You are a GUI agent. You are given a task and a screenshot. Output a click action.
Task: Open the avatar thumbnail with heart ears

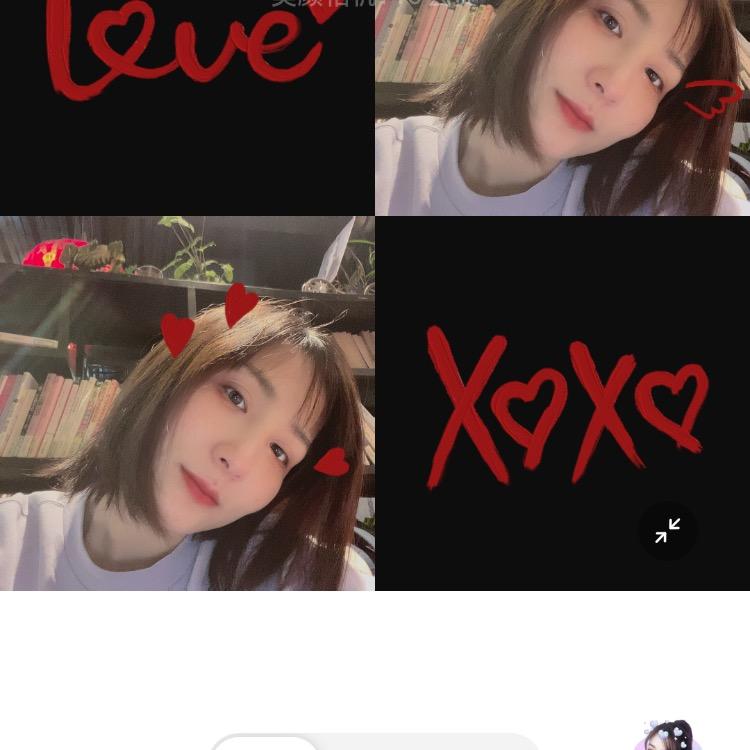click(668, 736)
